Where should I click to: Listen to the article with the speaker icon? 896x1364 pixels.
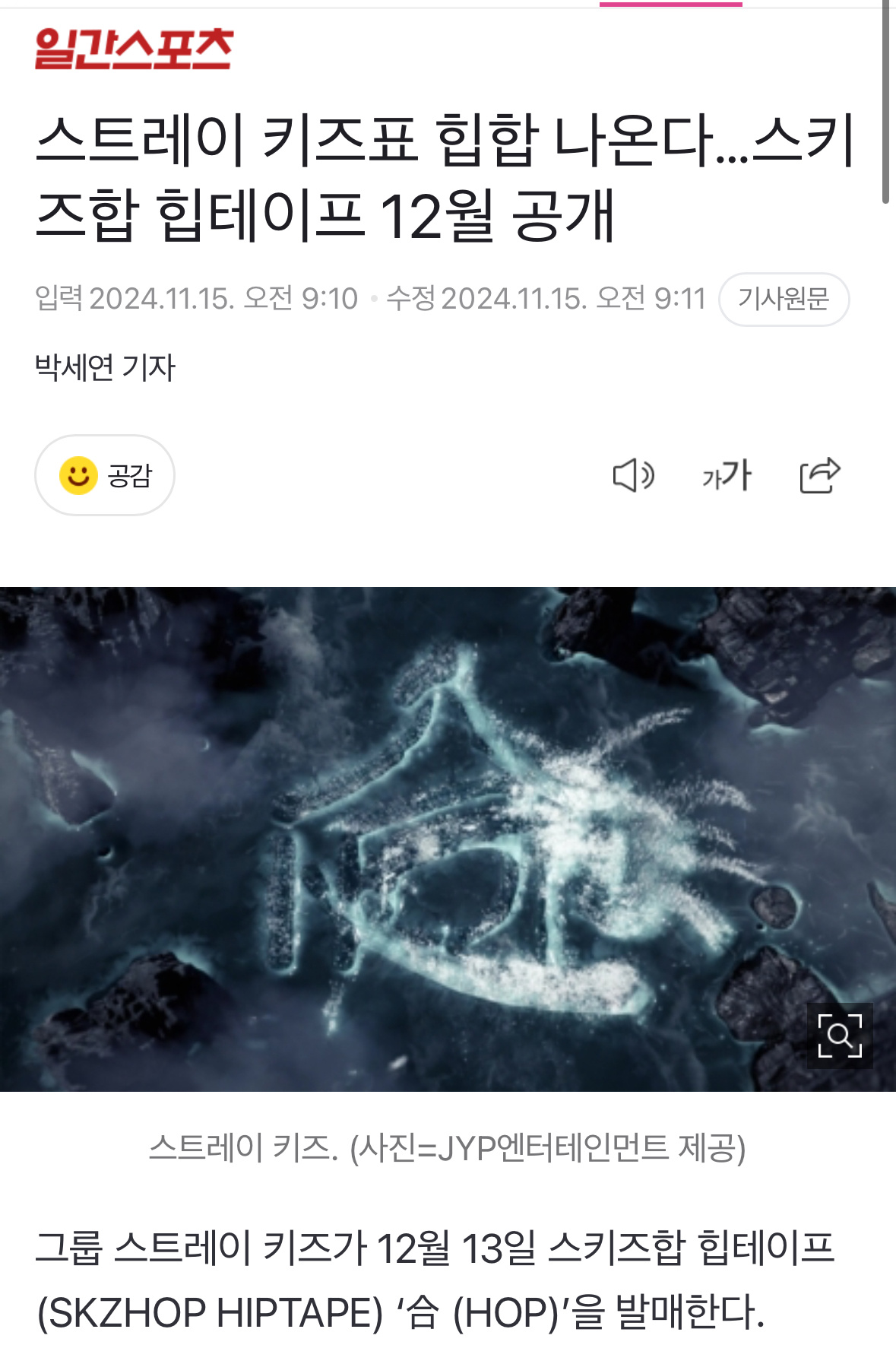[x=633, y=476]
